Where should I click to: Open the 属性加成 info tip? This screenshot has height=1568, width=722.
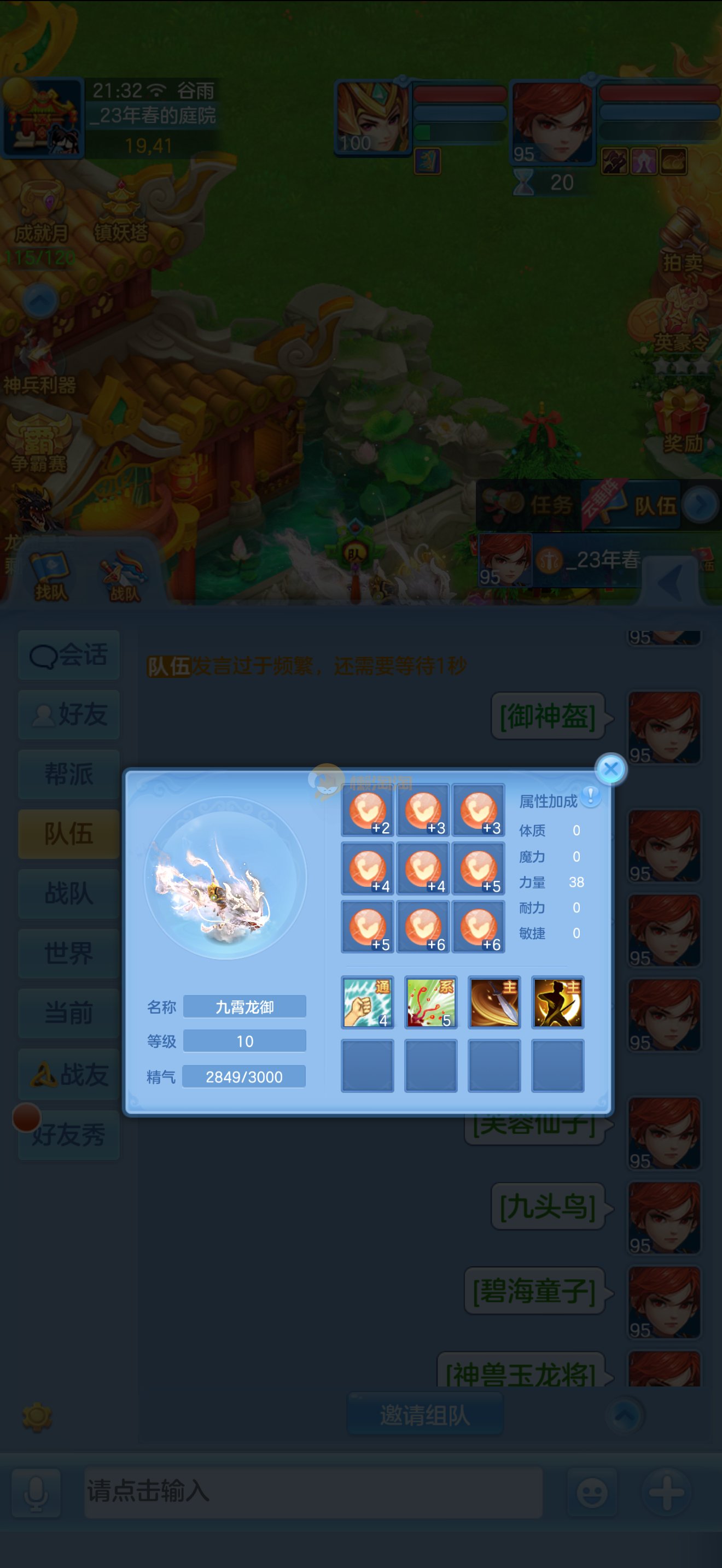591,795
